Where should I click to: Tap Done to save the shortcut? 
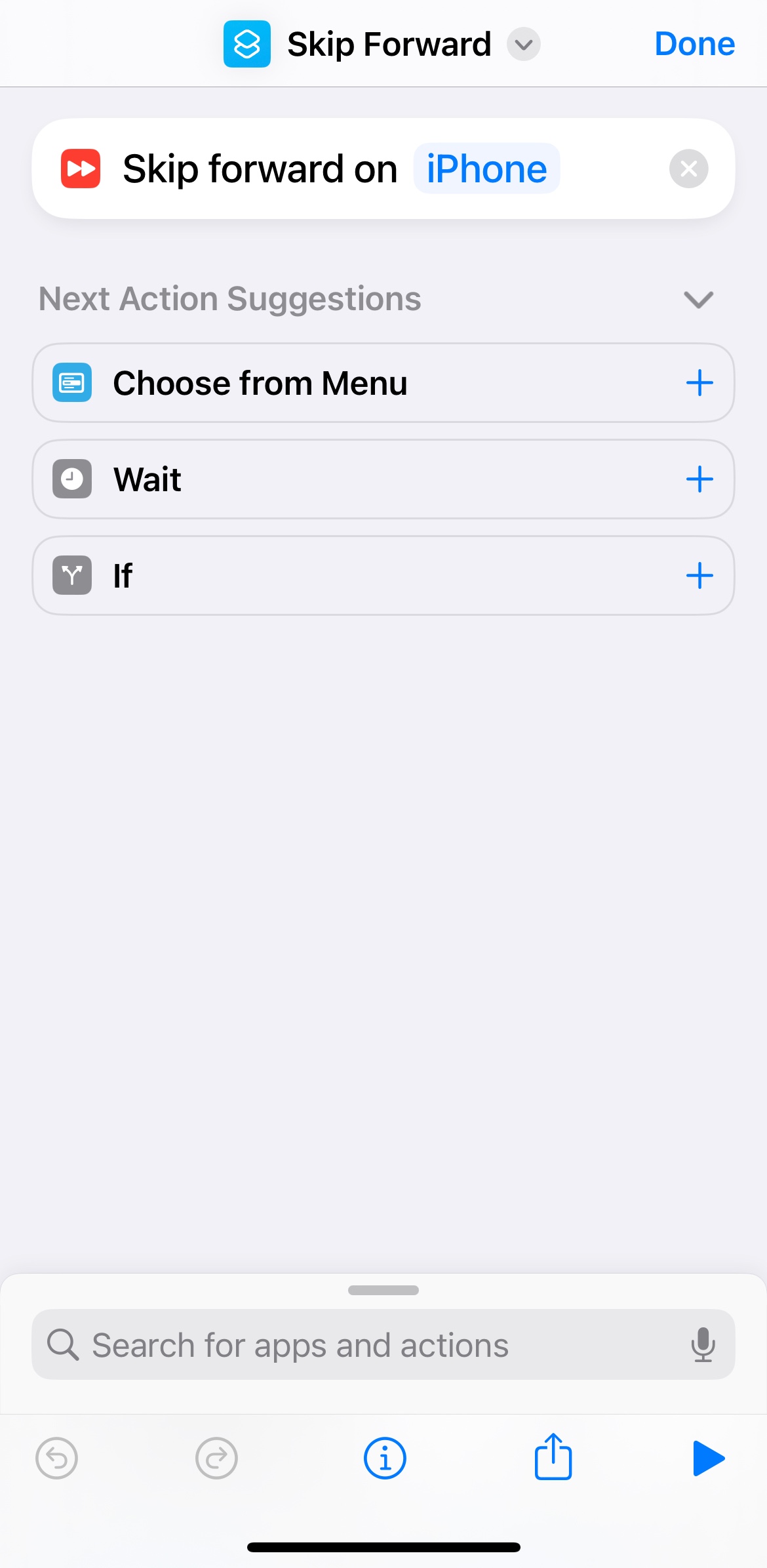pyautogui.click(x=694, y=44)
